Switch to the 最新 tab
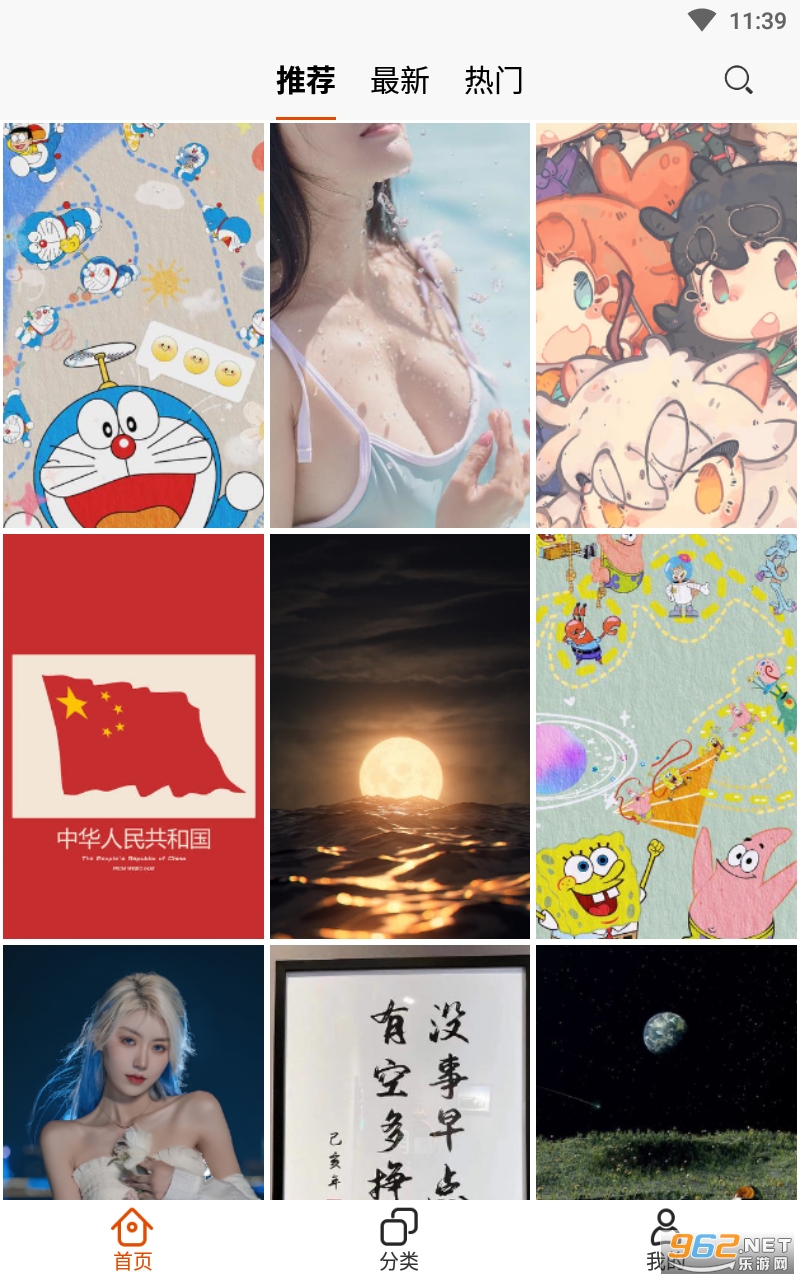This screenshot has height=1280, width=800. tap(400, 80)
